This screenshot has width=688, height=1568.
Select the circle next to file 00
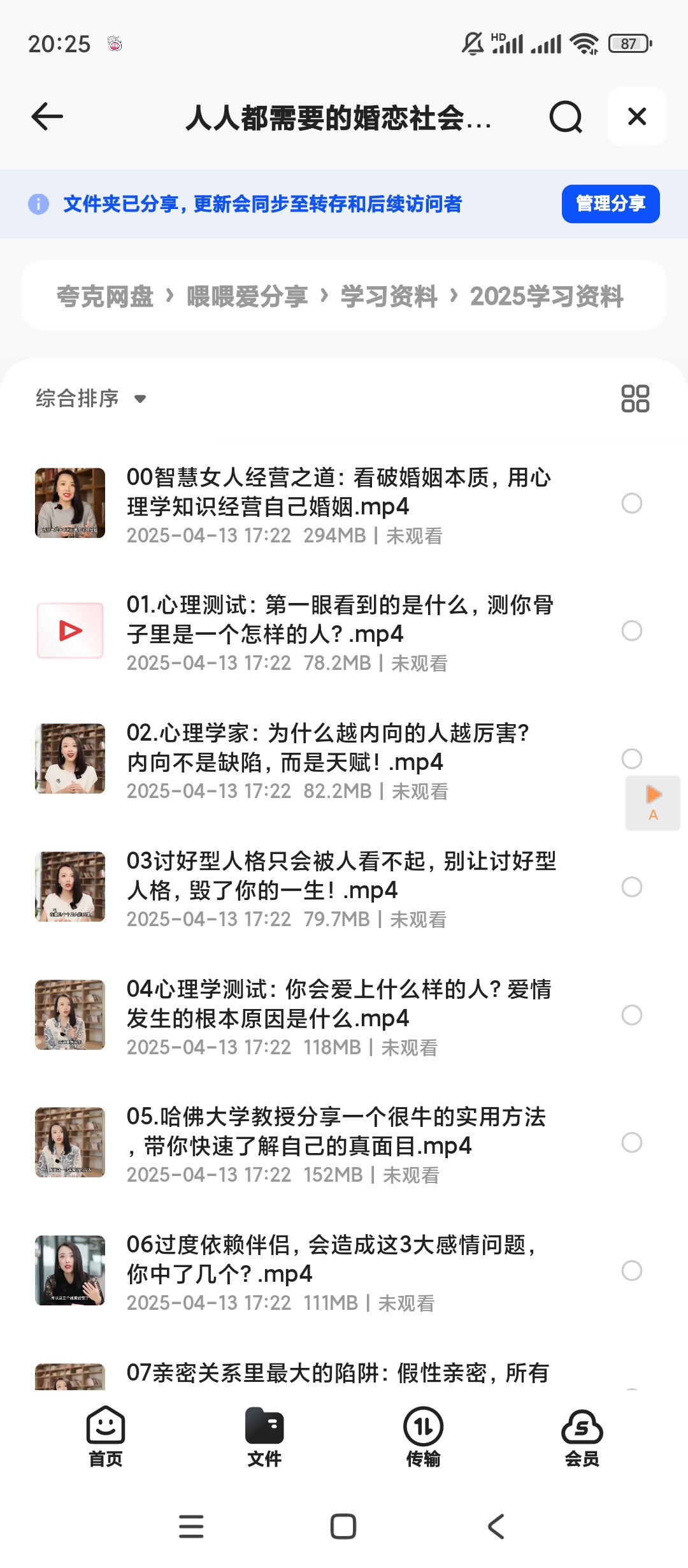632,504
